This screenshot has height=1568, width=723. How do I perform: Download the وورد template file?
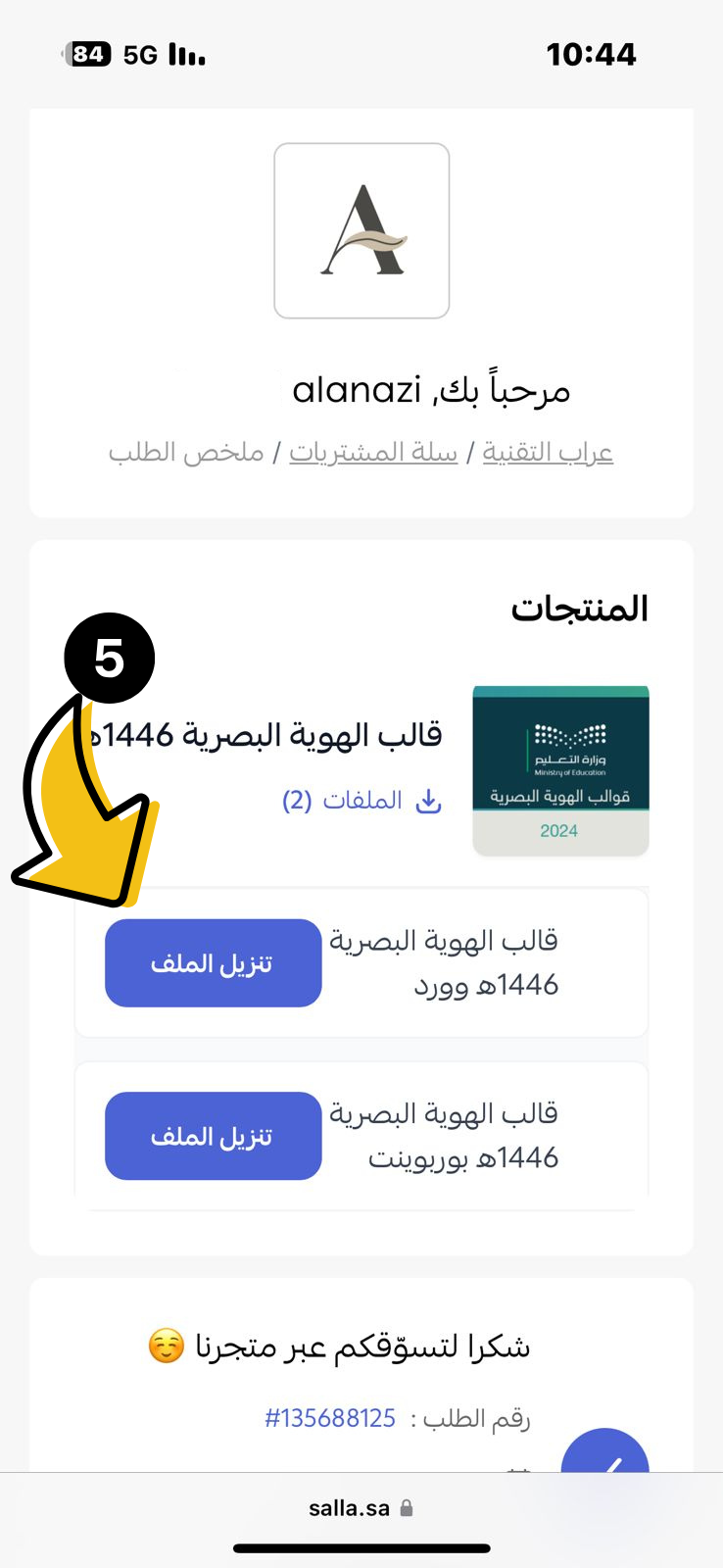pyautogui.click(x=213, y=963)
